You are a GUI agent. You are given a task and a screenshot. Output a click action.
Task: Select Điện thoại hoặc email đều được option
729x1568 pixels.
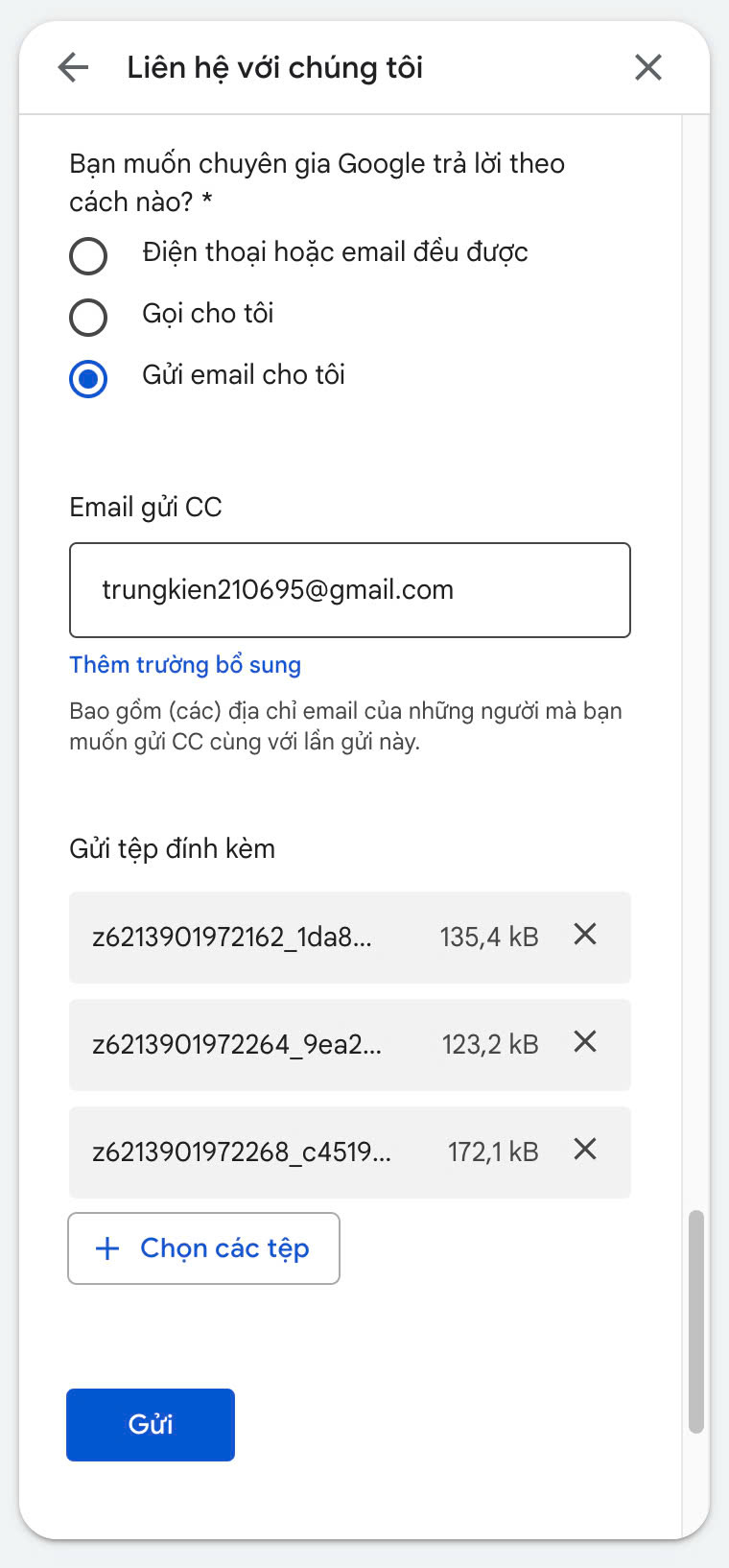pyautogui.click(x=88, y=256)
